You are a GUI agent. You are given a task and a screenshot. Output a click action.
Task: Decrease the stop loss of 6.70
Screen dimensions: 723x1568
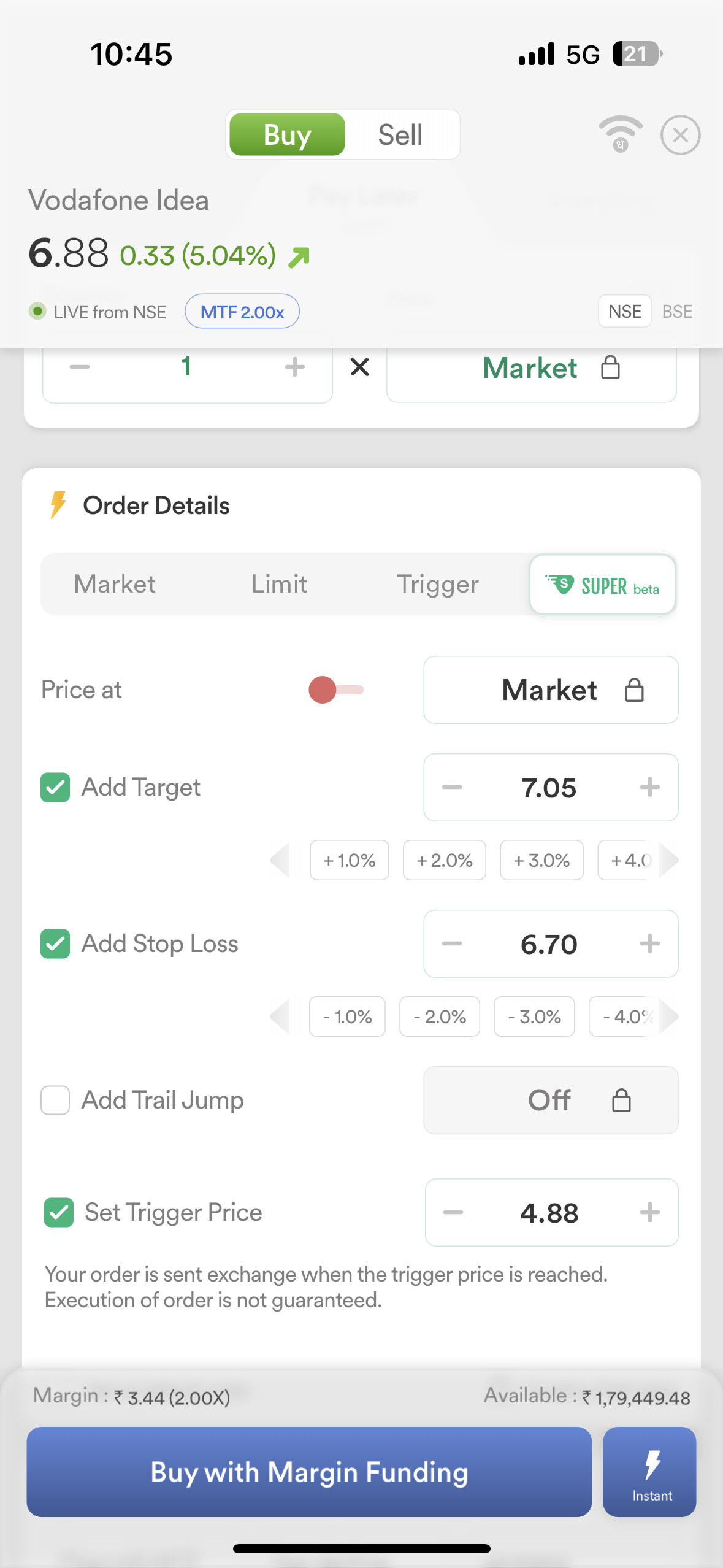[452, 943]
